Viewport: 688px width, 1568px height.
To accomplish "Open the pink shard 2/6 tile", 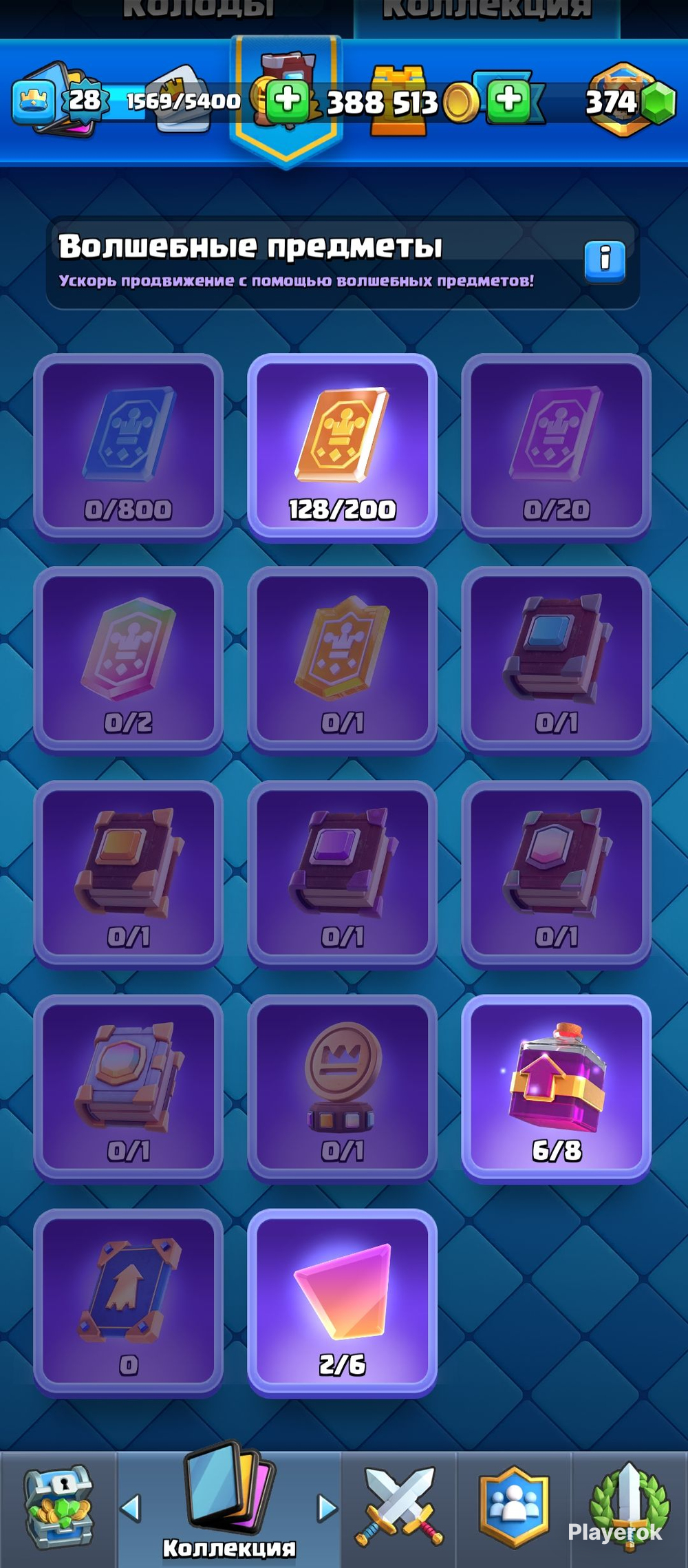I will [x=342, y=1302].
